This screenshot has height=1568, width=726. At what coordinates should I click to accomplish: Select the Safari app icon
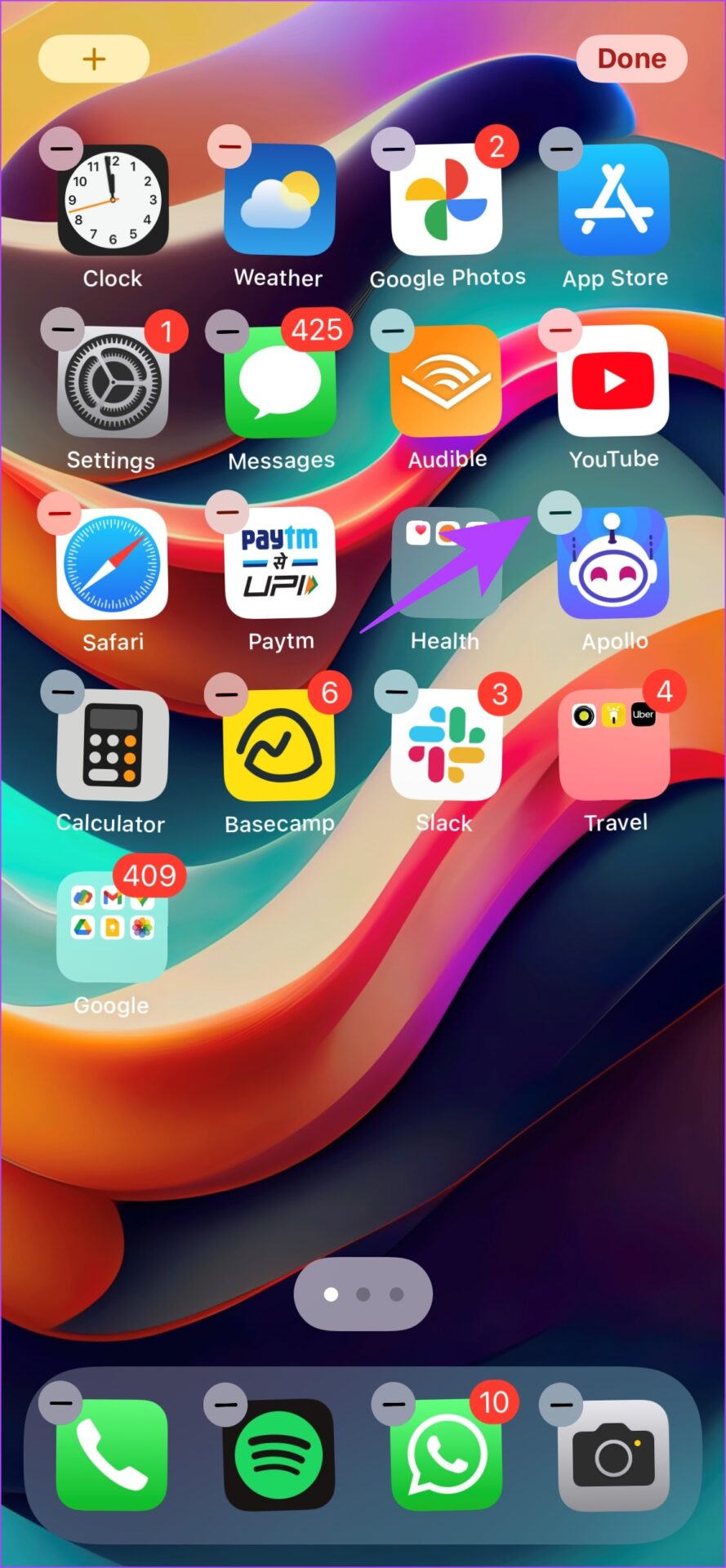[x=113, y=563]
